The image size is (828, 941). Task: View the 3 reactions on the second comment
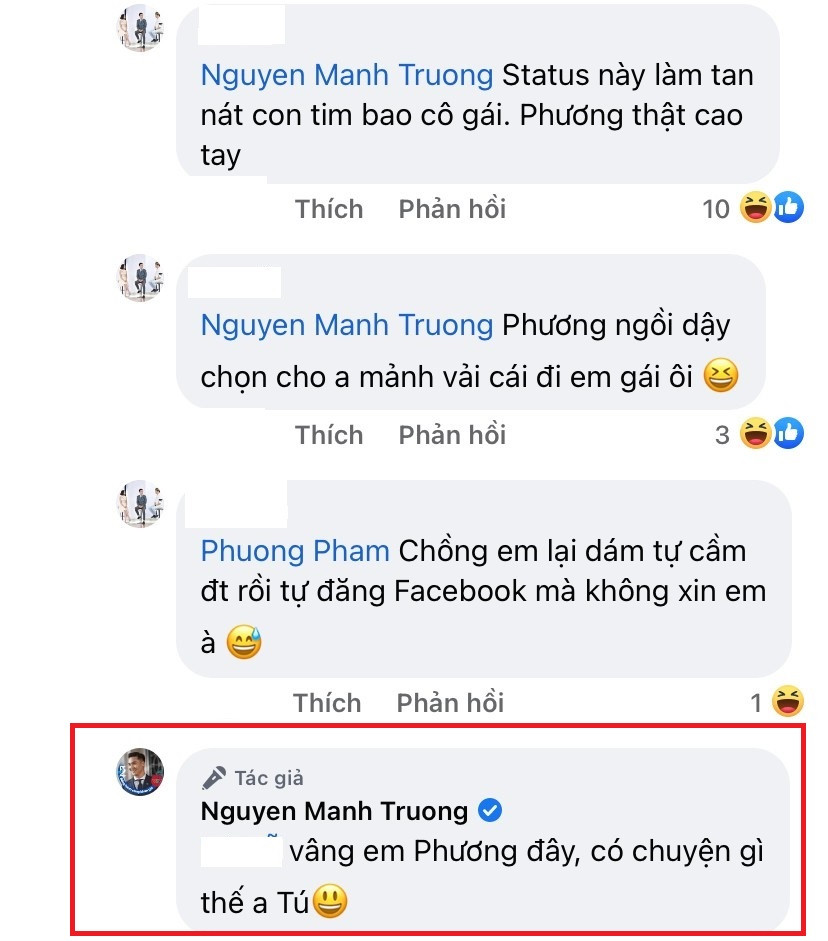coord(758,435)
